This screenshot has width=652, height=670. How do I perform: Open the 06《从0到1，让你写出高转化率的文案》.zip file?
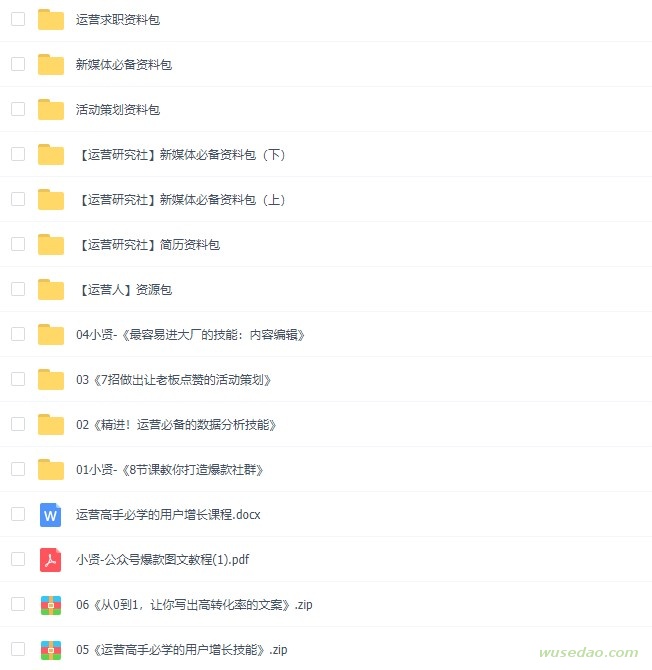pyautogui.click(x=197, y=604)
